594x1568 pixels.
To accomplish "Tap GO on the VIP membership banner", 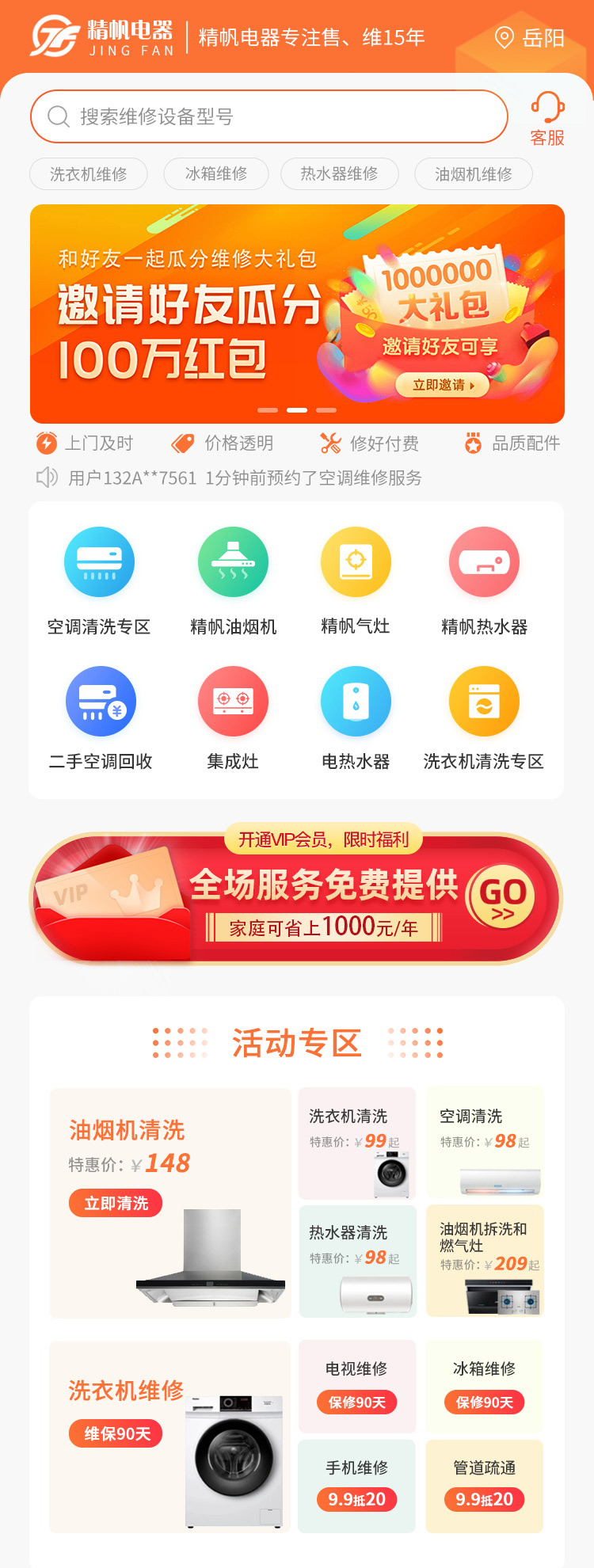I will 501,896.
